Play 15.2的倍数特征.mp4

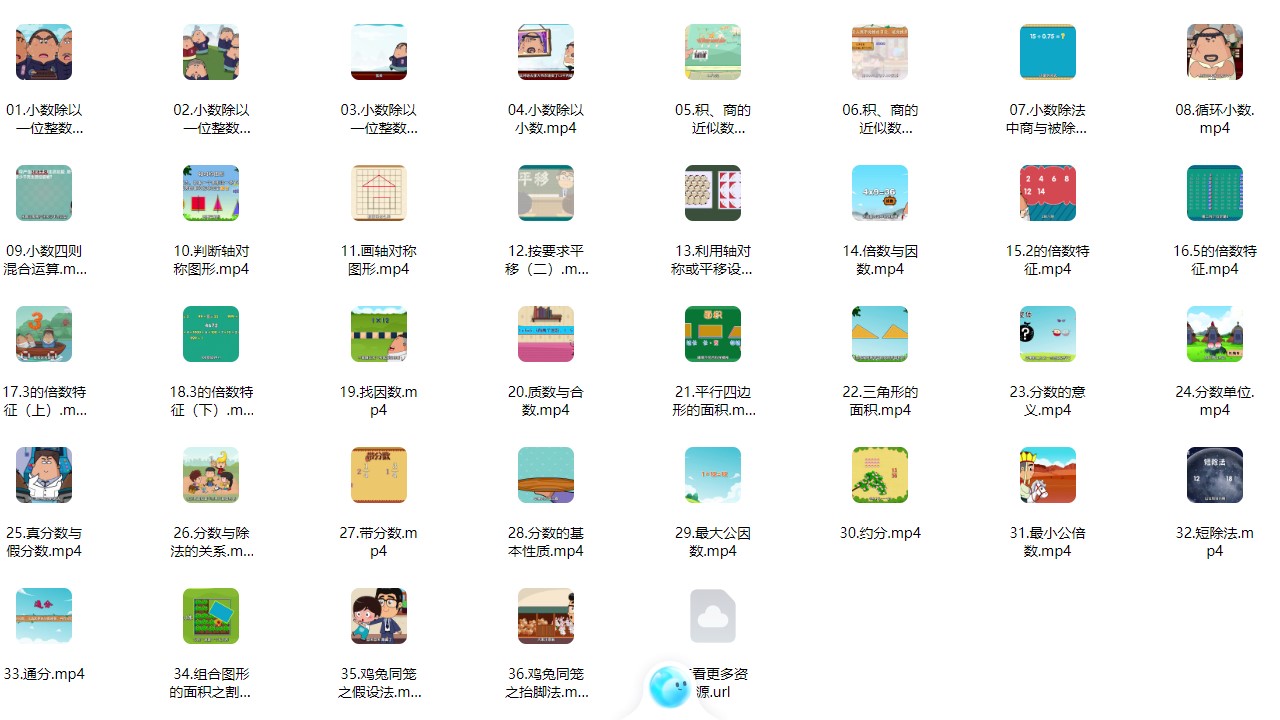1047,193
